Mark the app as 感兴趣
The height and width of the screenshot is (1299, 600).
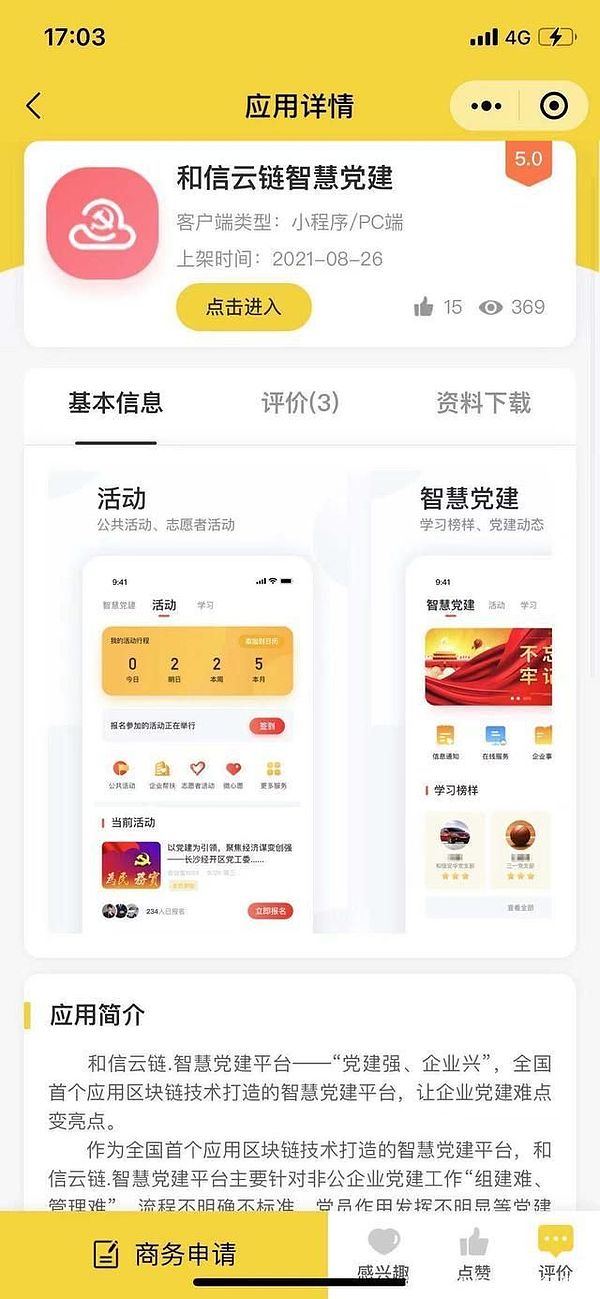click(383, 1254)
